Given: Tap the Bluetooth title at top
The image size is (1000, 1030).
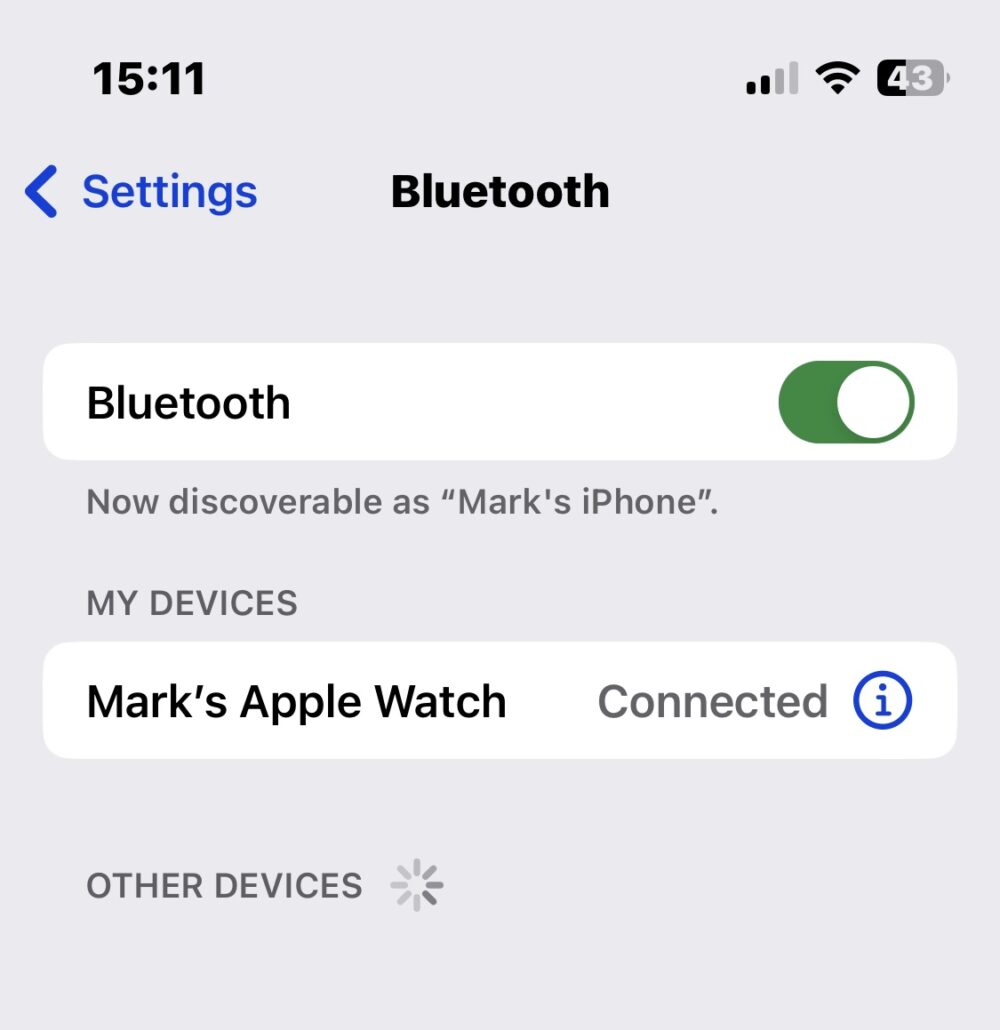Looking at the screenshot, I should pyautogui.click(x=501, y=190).
